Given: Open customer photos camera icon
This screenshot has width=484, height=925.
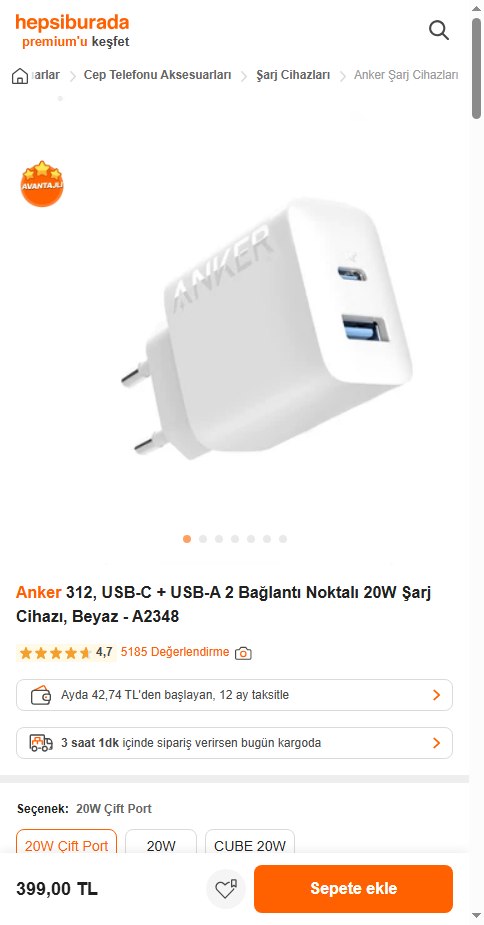Looking at the screenshot, I should click(x=243, y=653).
